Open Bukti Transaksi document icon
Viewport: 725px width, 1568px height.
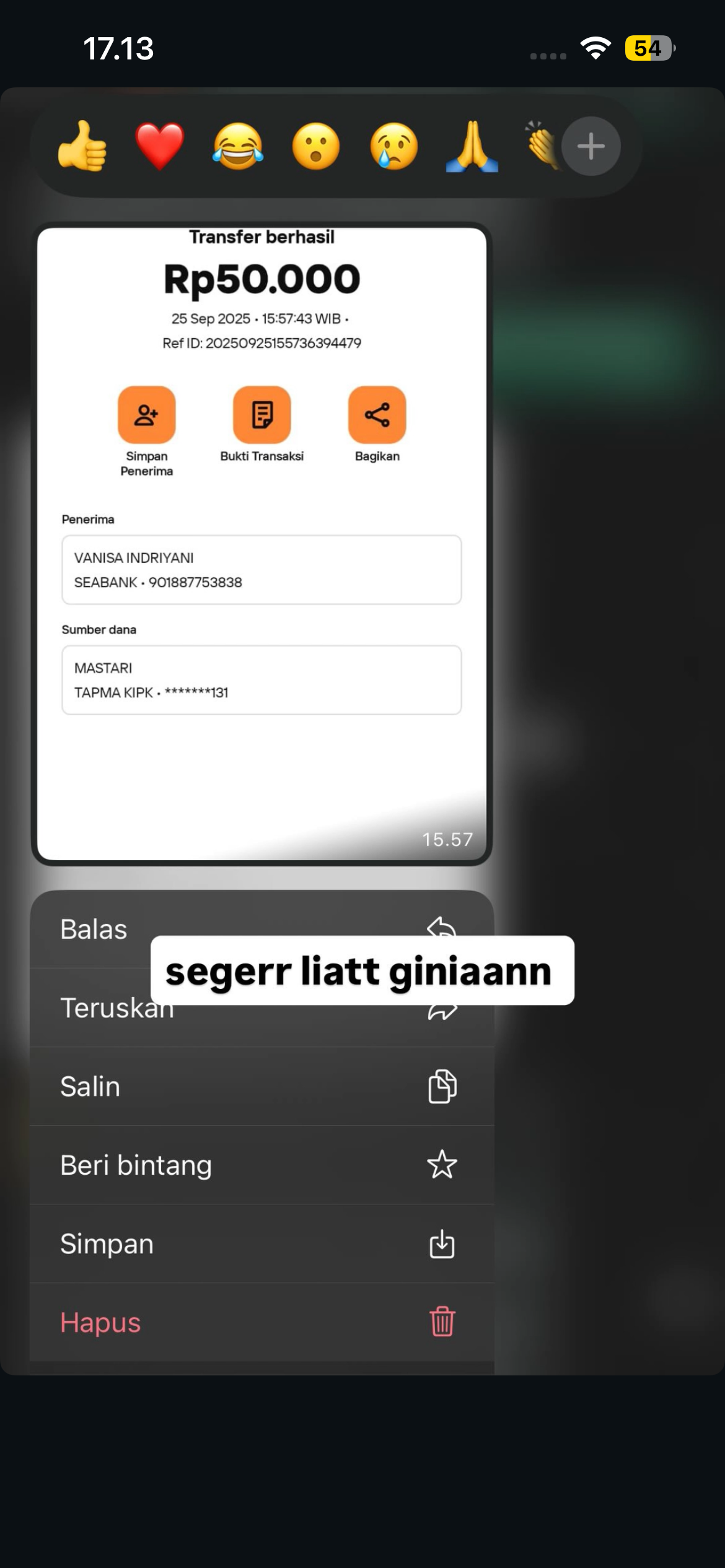262,414
